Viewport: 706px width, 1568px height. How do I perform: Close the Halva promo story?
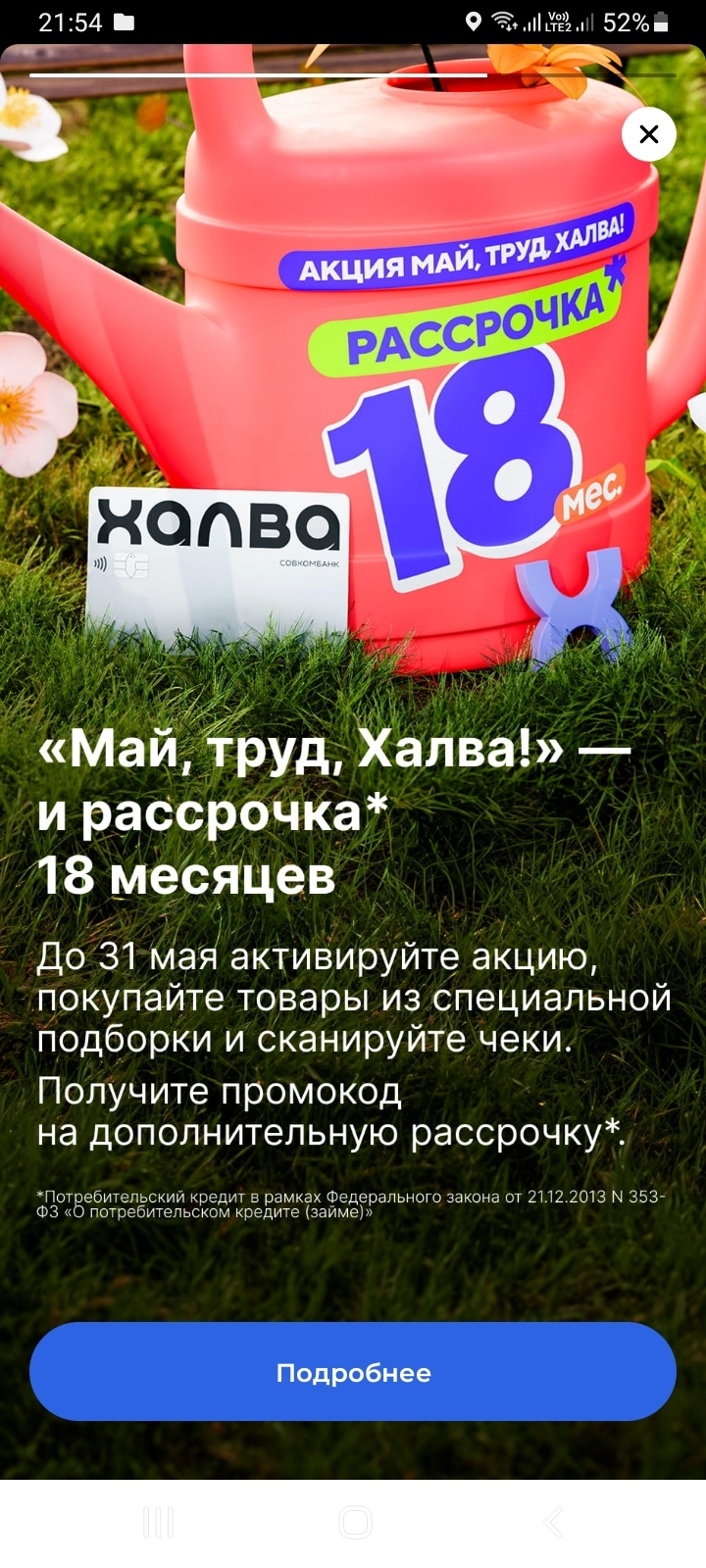pyautogui.click(x=649, y=134)
